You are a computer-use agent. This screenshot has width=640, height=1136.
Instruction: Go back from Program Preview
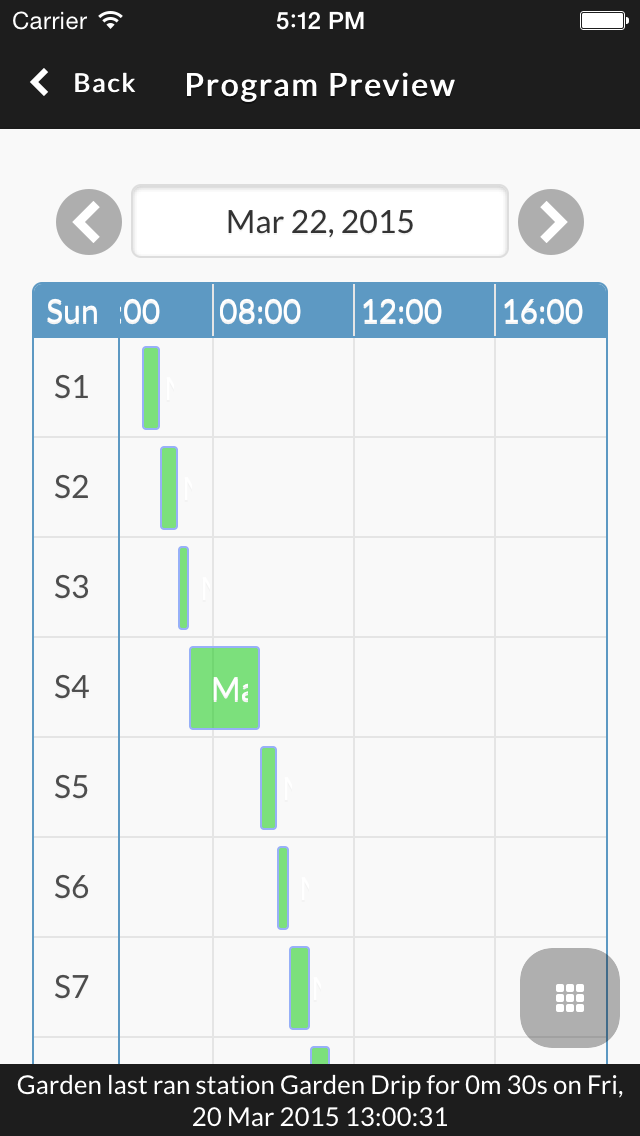tap(83, 84)
